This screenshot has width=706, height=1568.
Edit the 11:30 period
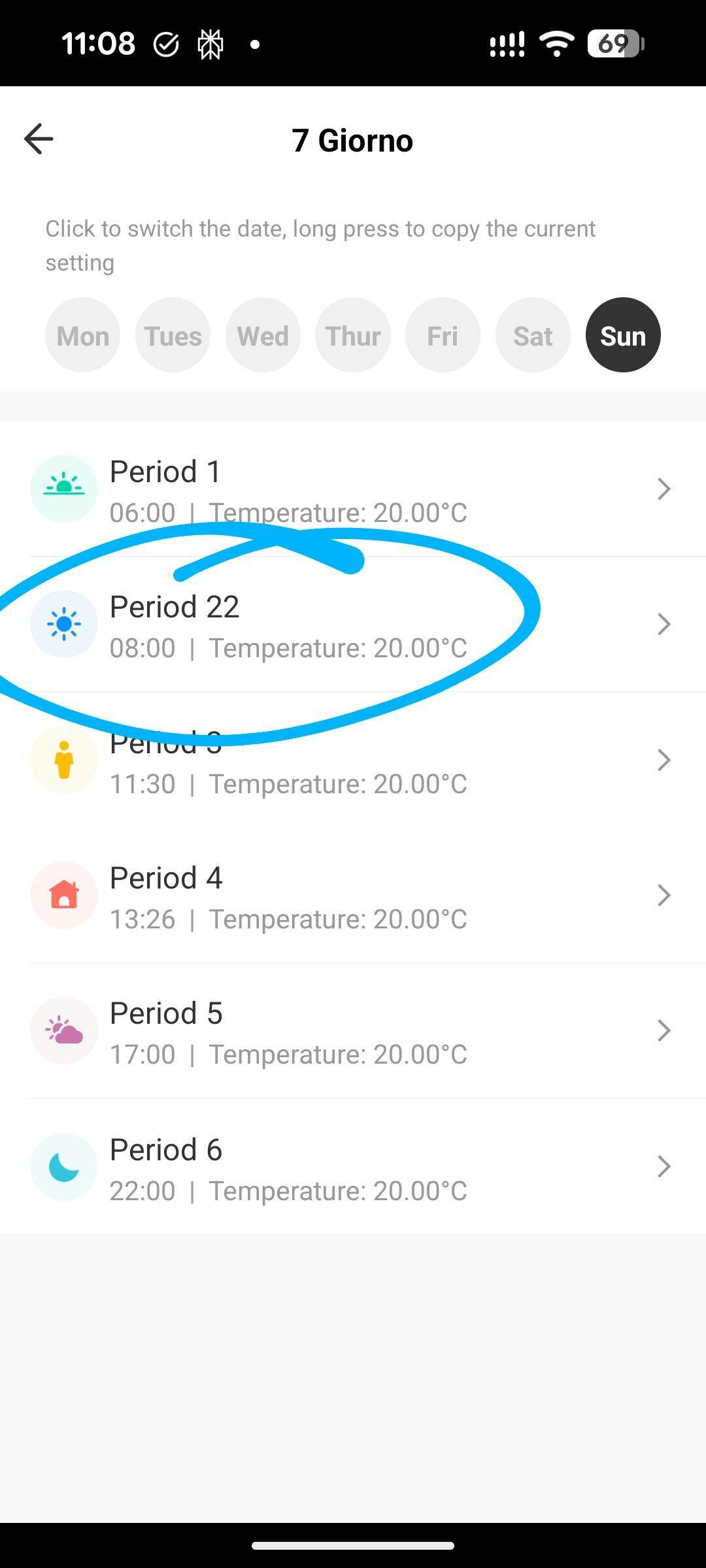pos(353,761)
